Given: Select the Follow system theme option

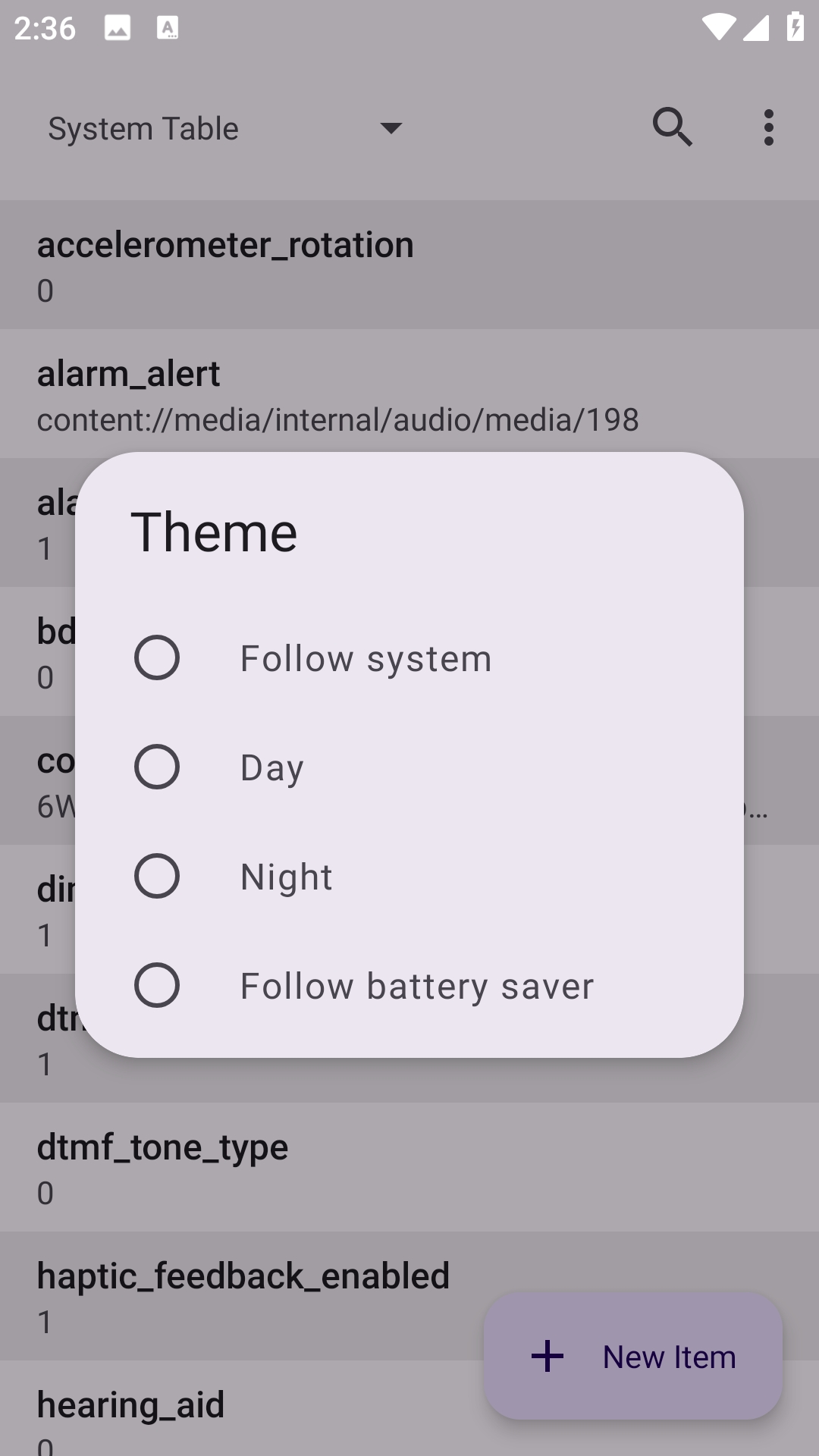Looking at the screenshot, I should 157,657.
